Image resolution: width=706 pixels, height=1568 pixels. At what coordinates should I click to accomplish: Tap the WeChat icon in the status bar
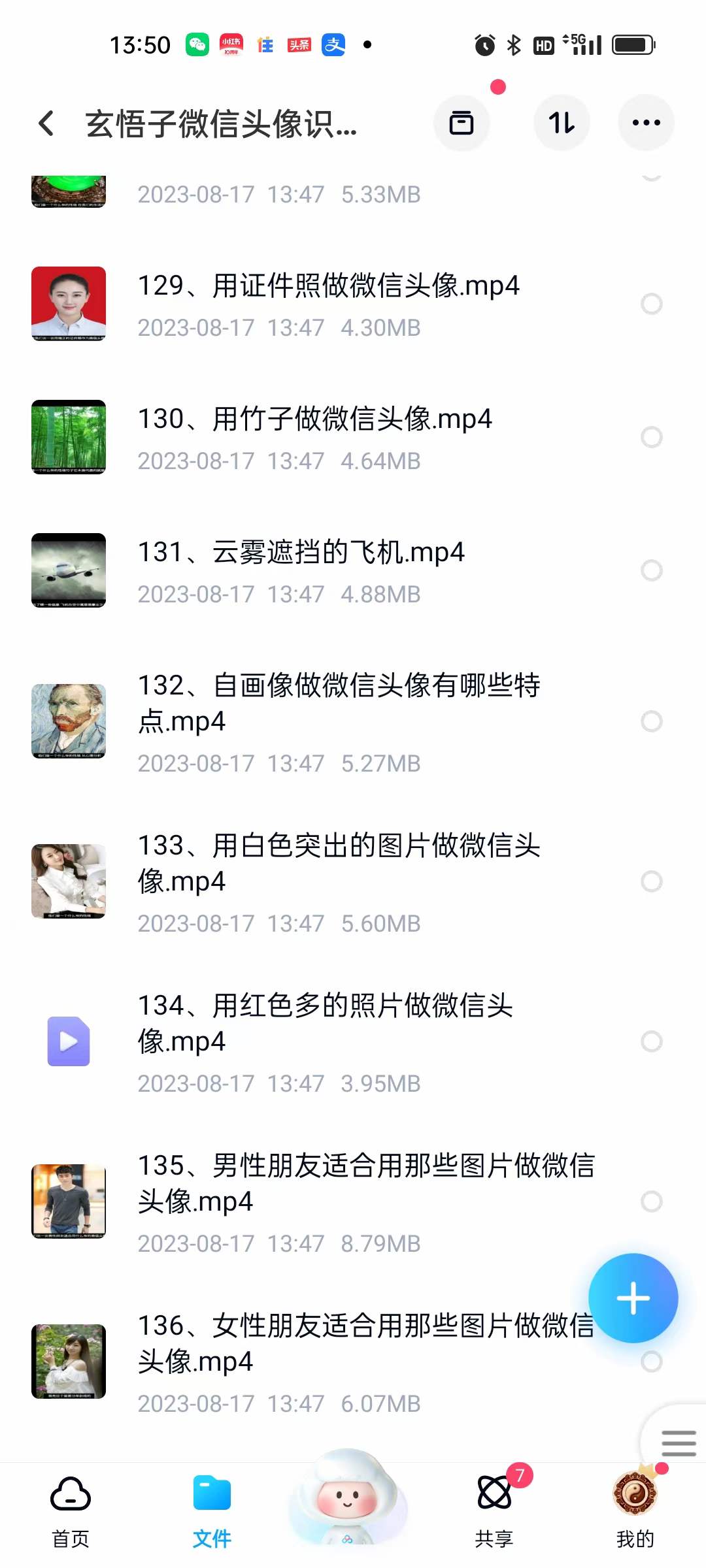tap(196, 44)
